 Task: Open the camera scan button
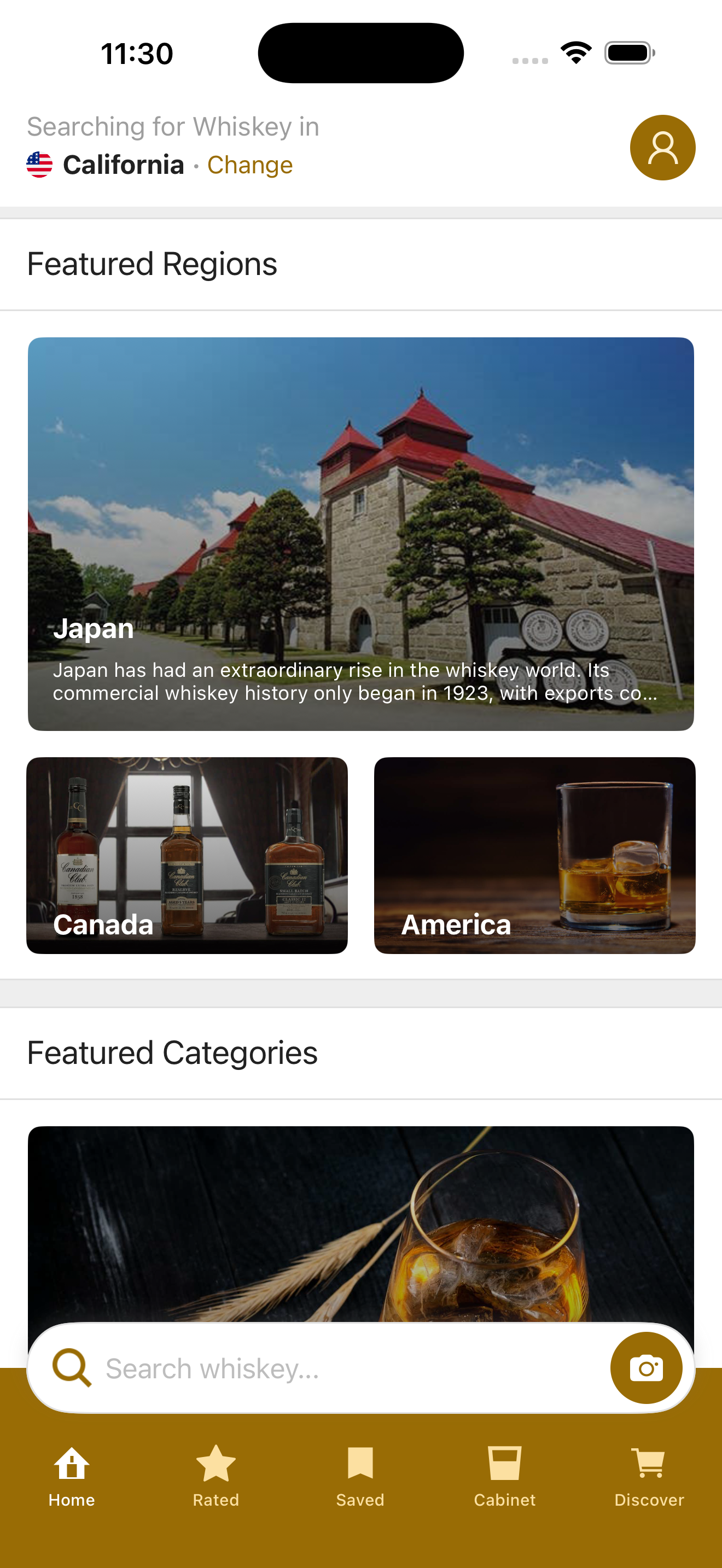point(646,1368)
